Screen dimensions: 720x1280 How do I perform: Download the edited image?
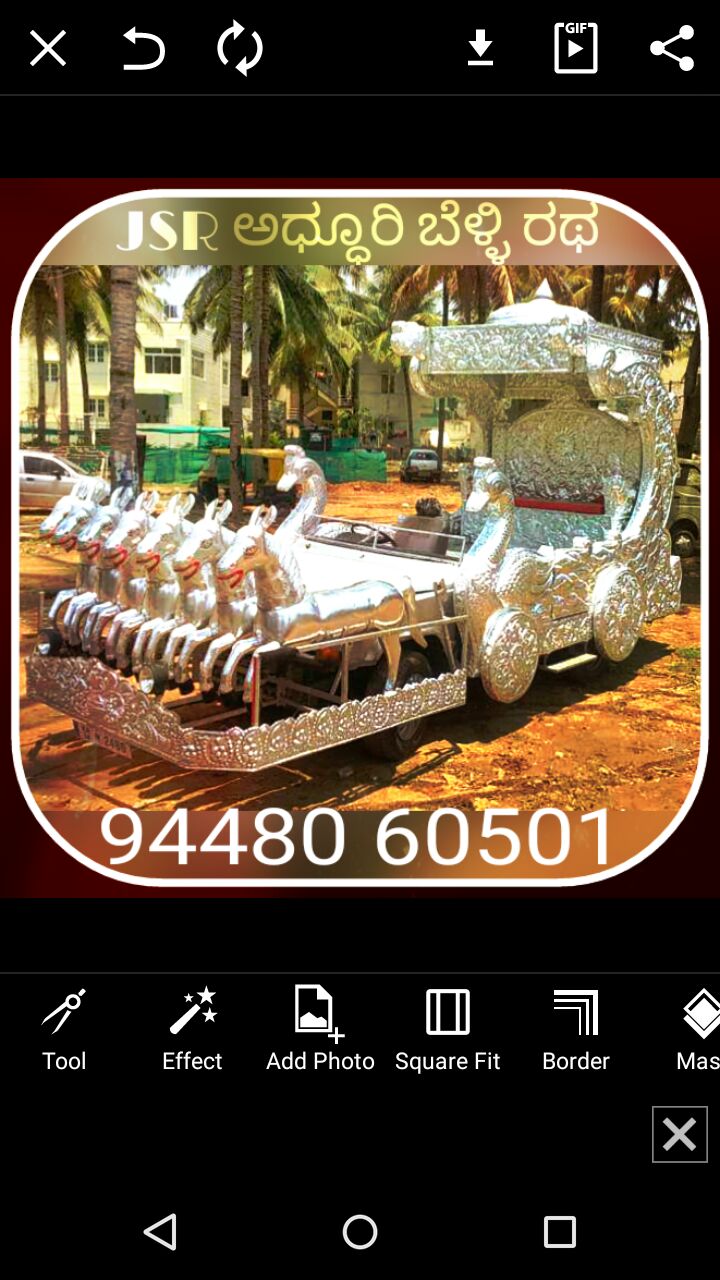click(x=481, y=48)
